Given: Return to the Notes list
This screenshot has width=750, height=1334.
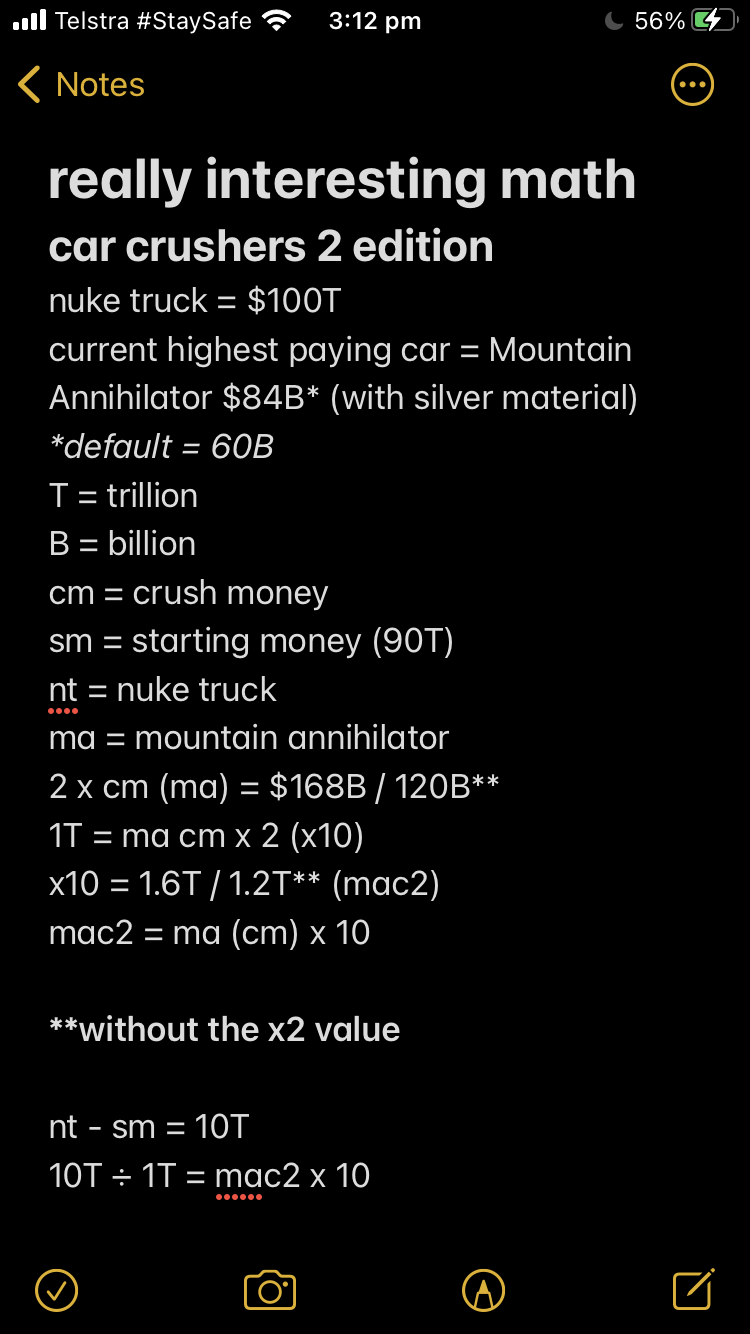Looking at the screenshot, I should (80, 85).
